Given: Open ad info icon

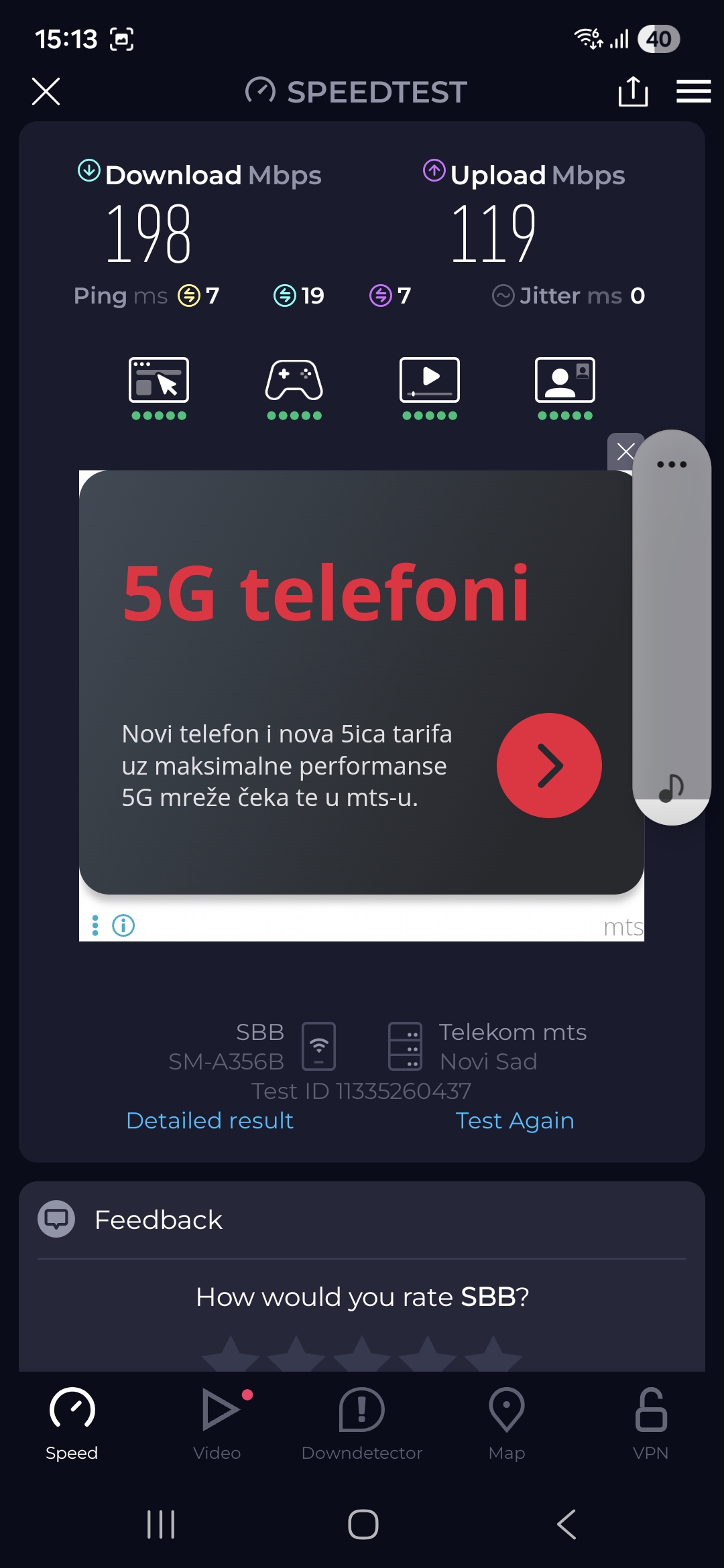Looking at the screenshot, I should pyautogui.click(x=123, y=925).
